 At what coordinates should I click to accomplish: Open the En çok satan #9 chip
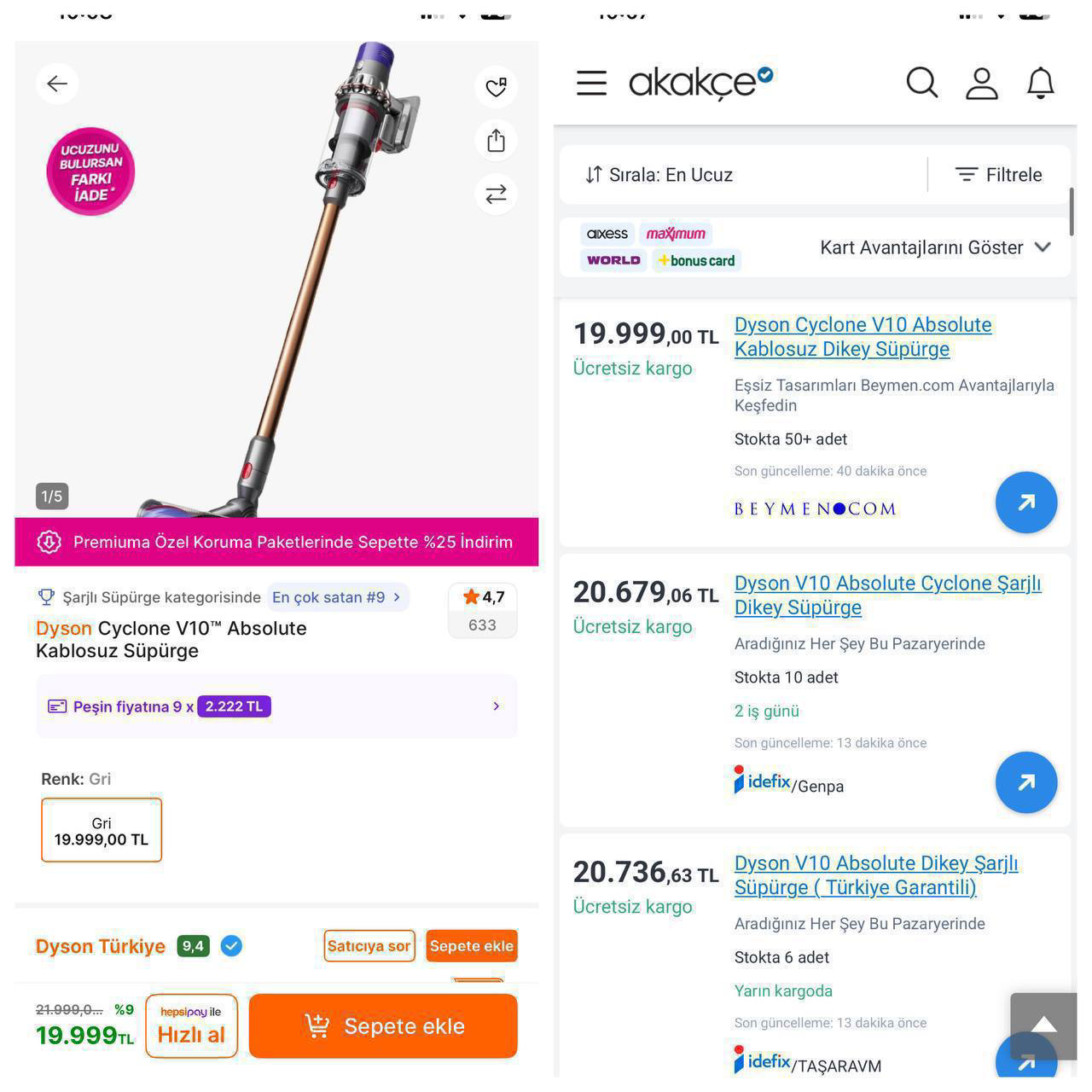tap(337, 597)
